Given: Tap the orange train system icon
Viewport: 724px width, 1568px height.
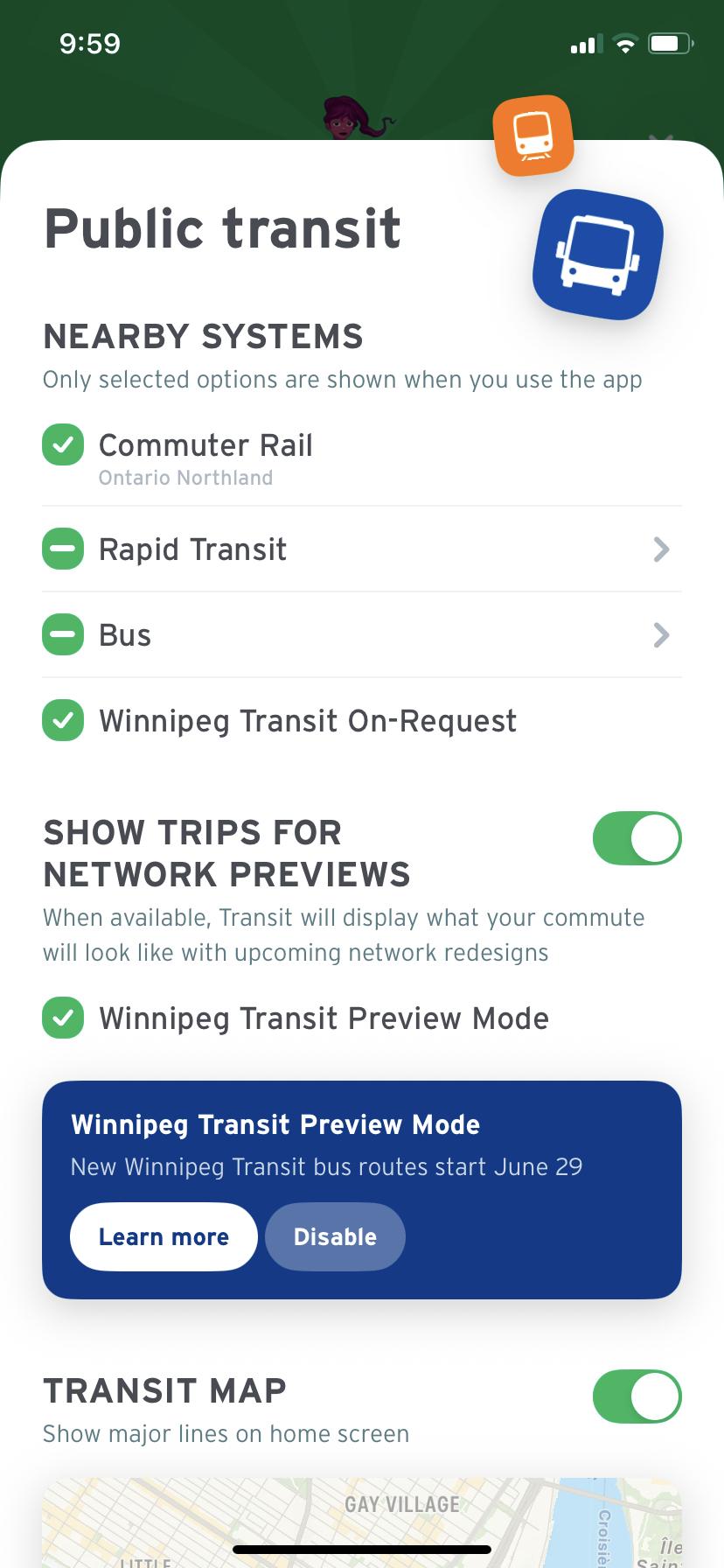Looking at the screenshot, I should coord(533,136).
